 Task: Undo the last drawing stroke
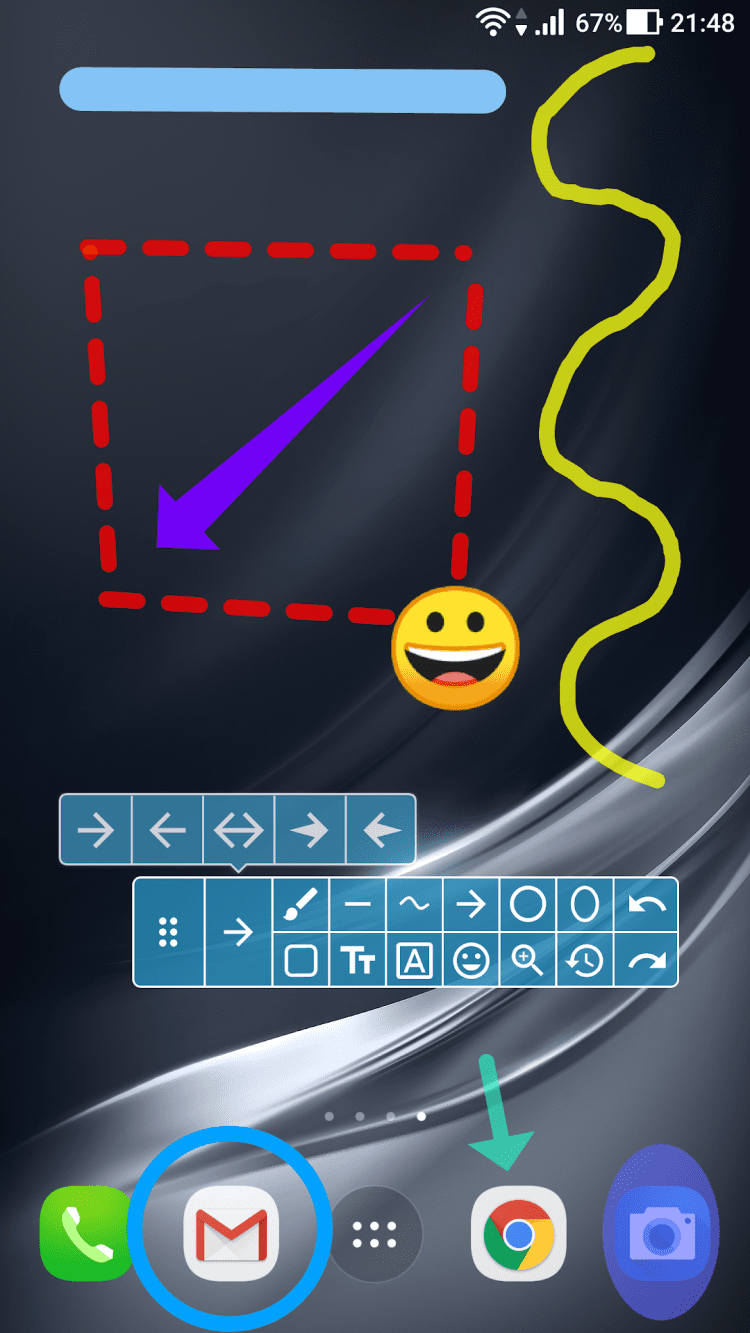point(646,904)
